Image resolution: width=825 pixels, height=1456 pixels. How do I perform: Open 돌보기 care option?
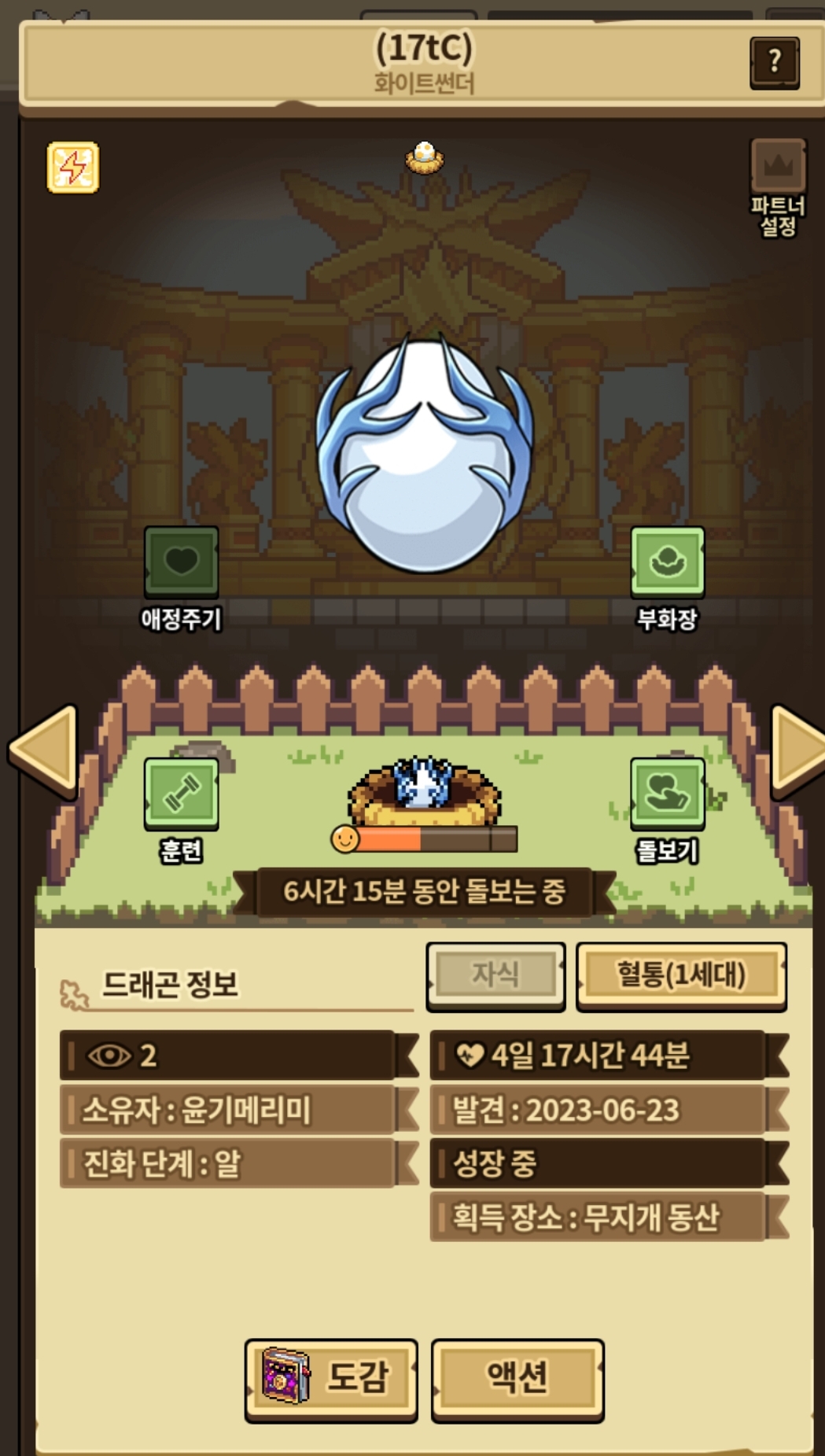[x=667, y=794]
